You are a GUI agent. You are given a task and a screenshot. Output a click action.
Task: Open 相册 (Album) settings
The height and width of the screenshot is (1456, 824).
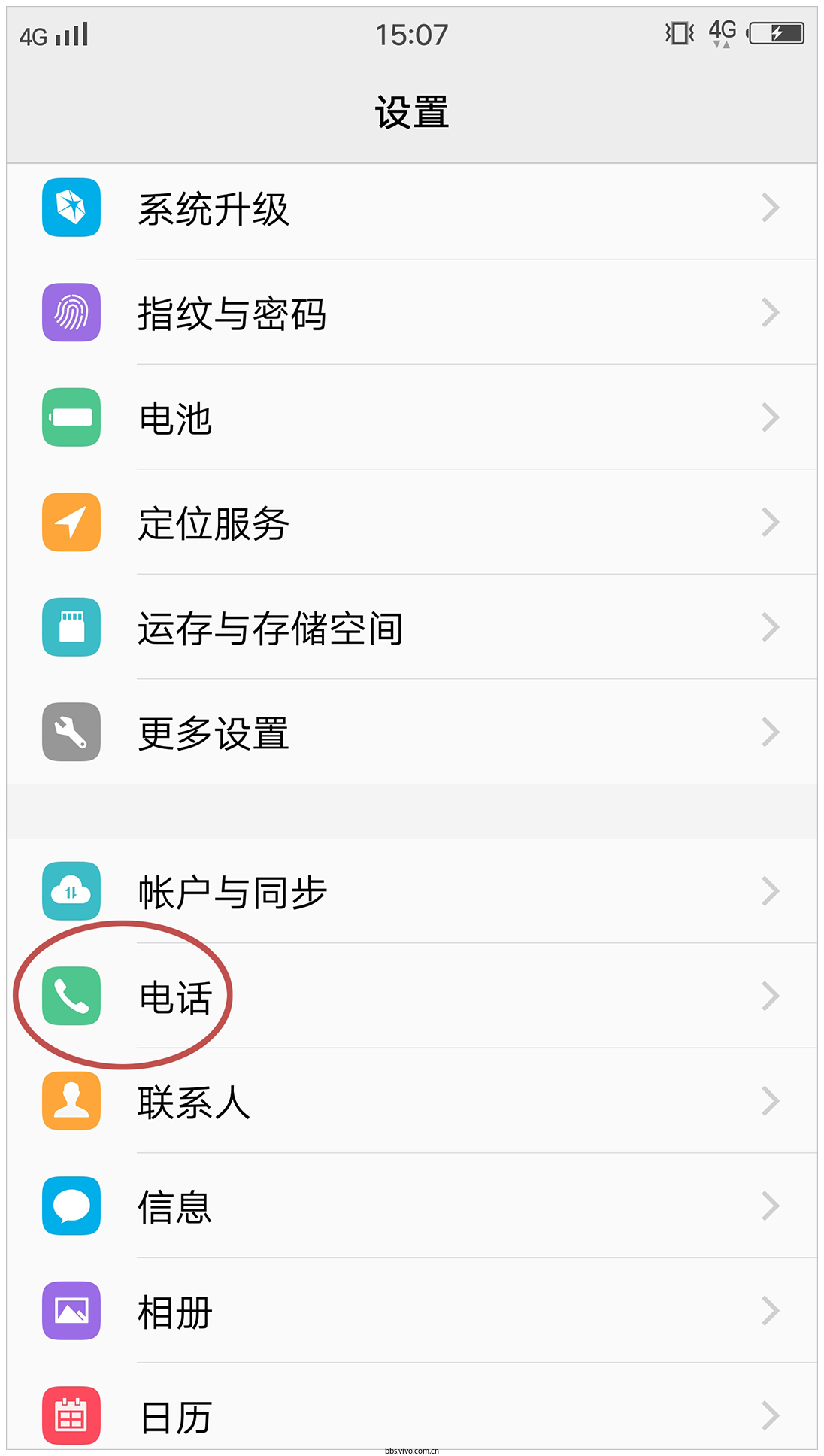pyautogui.click(x=412, y=1312)
